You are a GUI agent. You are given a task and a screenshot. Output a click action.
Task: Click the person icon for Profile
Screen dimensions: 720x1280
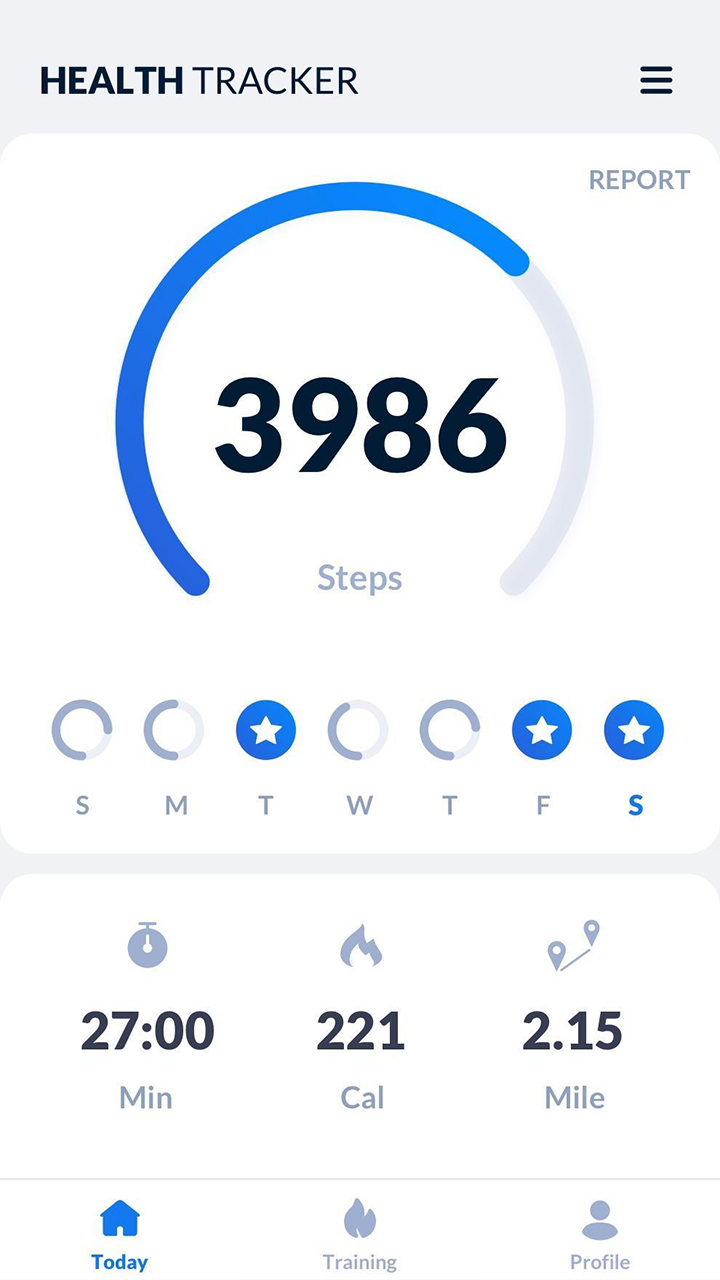[599, 1215]
